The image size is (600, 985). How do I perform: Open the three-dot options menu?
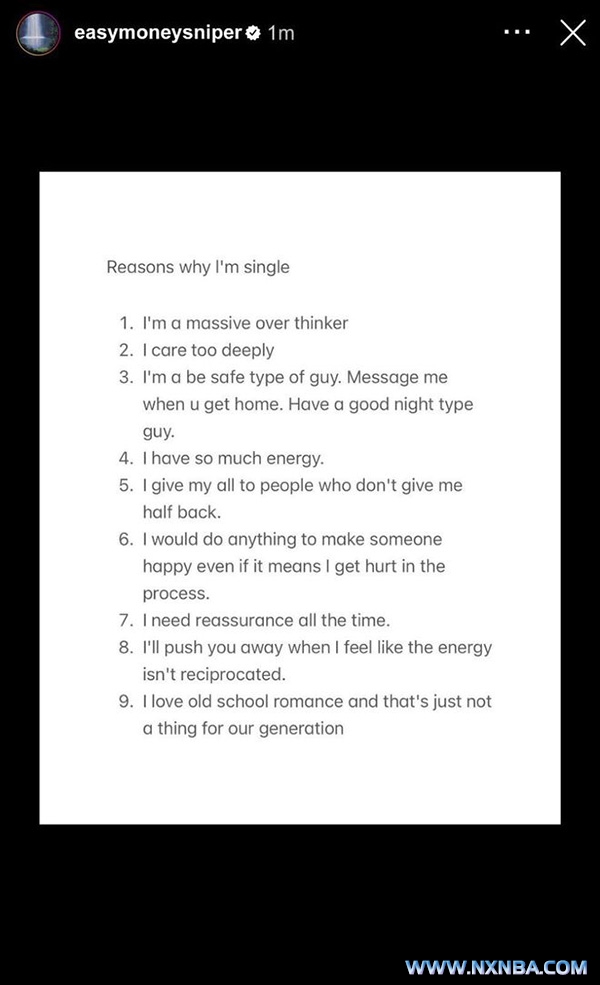[517, 32]
